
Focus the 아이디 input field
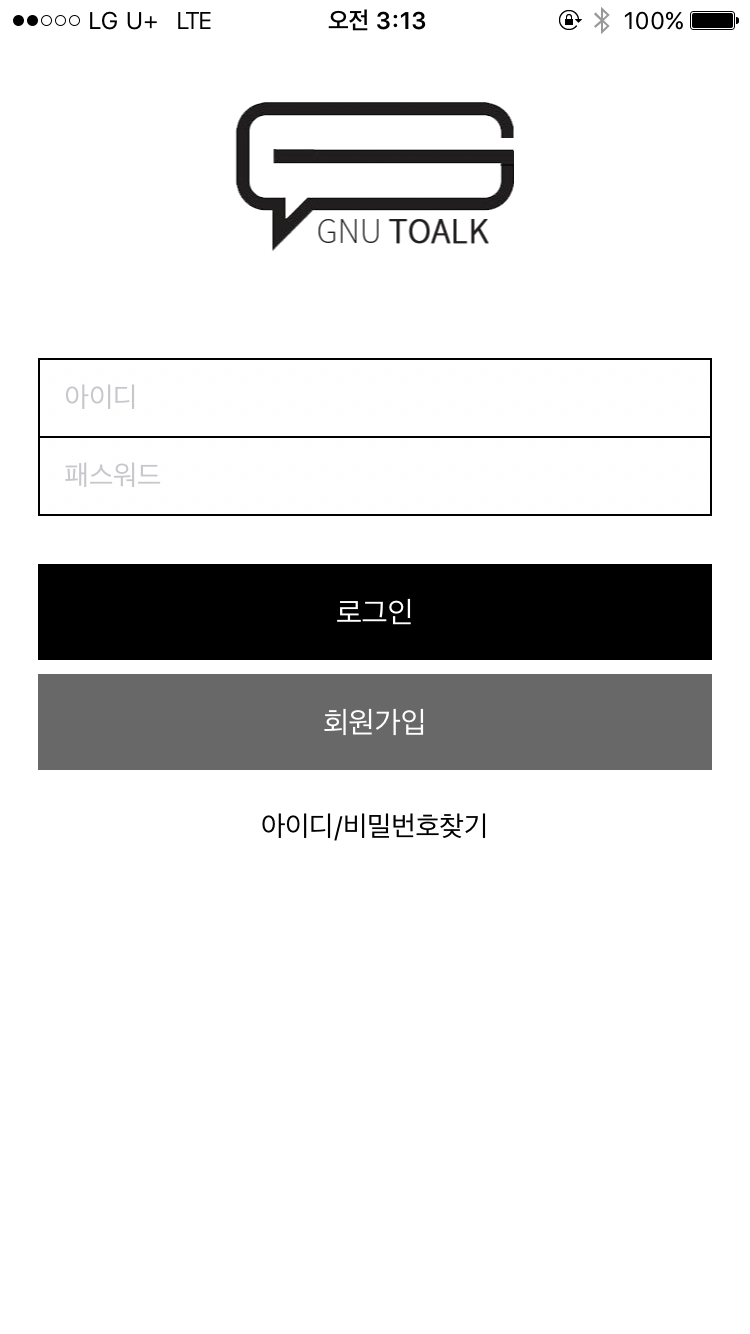coord(374,397)
